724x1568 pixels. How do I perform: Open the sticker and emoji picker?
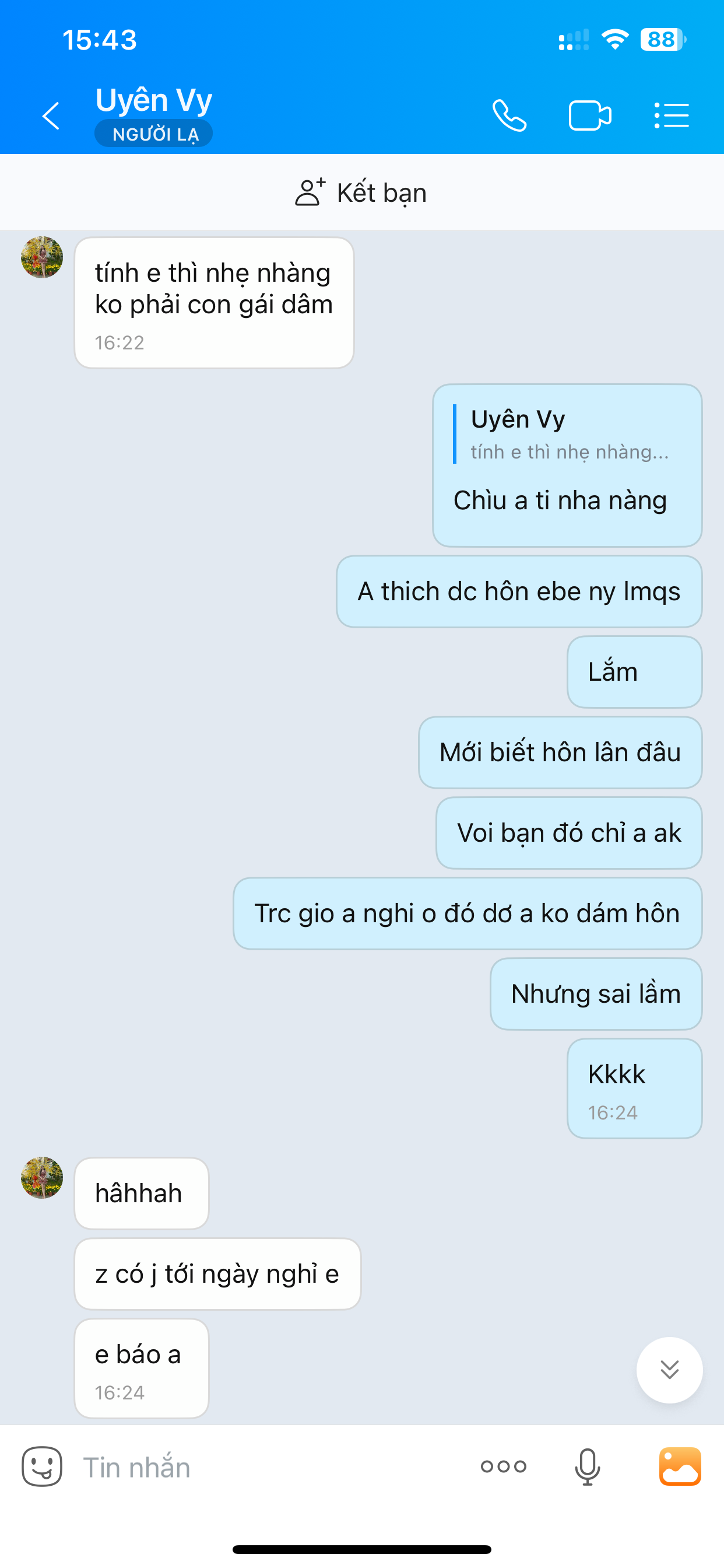(42, 1466)
